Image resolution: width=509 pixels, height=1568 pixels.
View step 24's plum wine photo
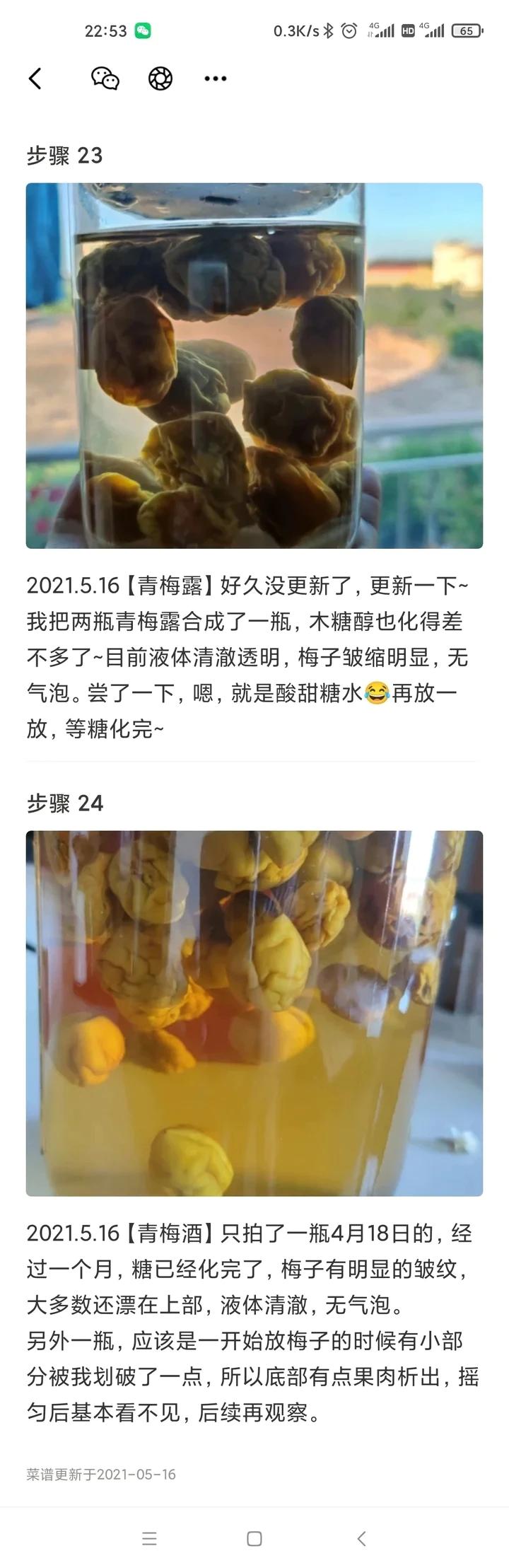coord(255,1013)
